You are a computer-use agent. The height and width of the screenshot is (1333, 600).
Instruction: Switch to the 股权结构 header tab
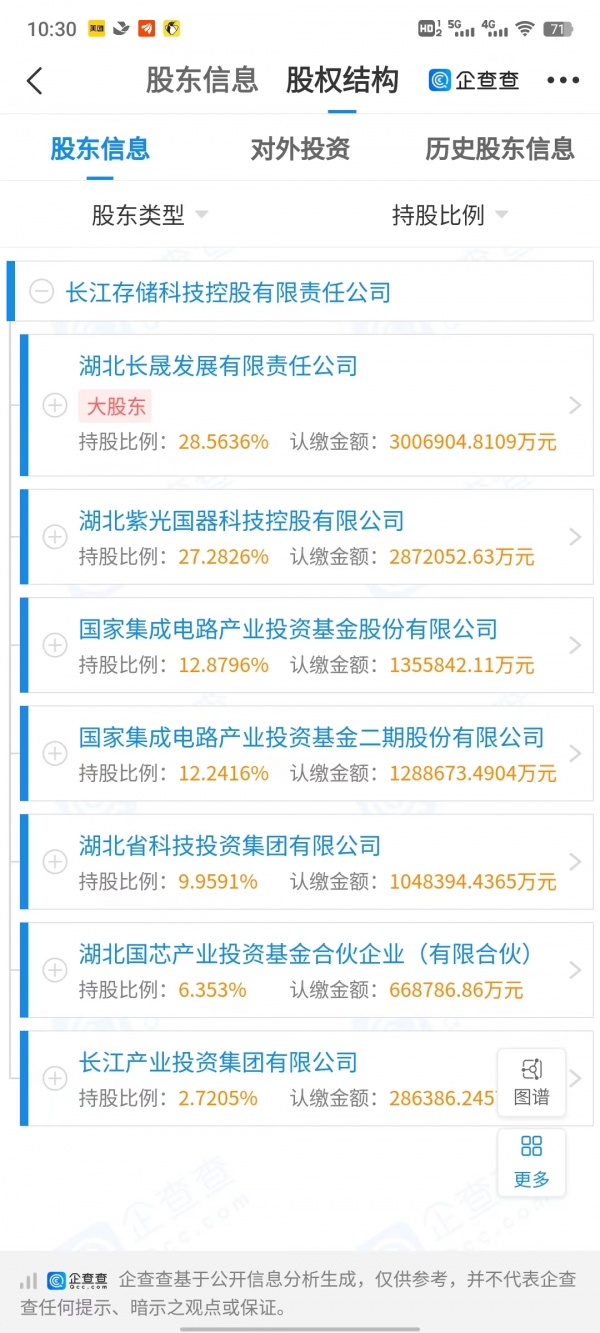point(342,80)
